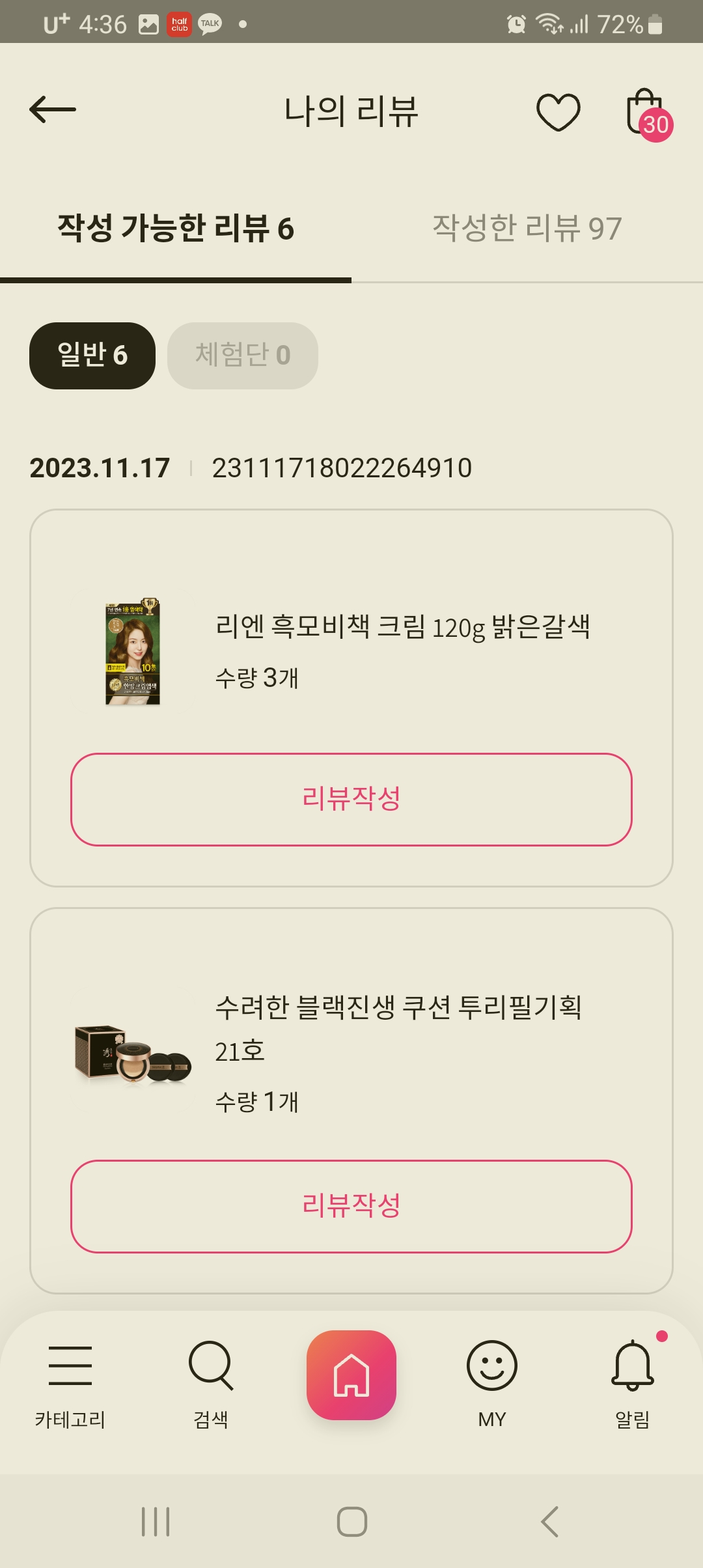Screen dimensions: 703x1568
Task: Select the 일반 6 filter chip
Action: [x=92, y=356]
